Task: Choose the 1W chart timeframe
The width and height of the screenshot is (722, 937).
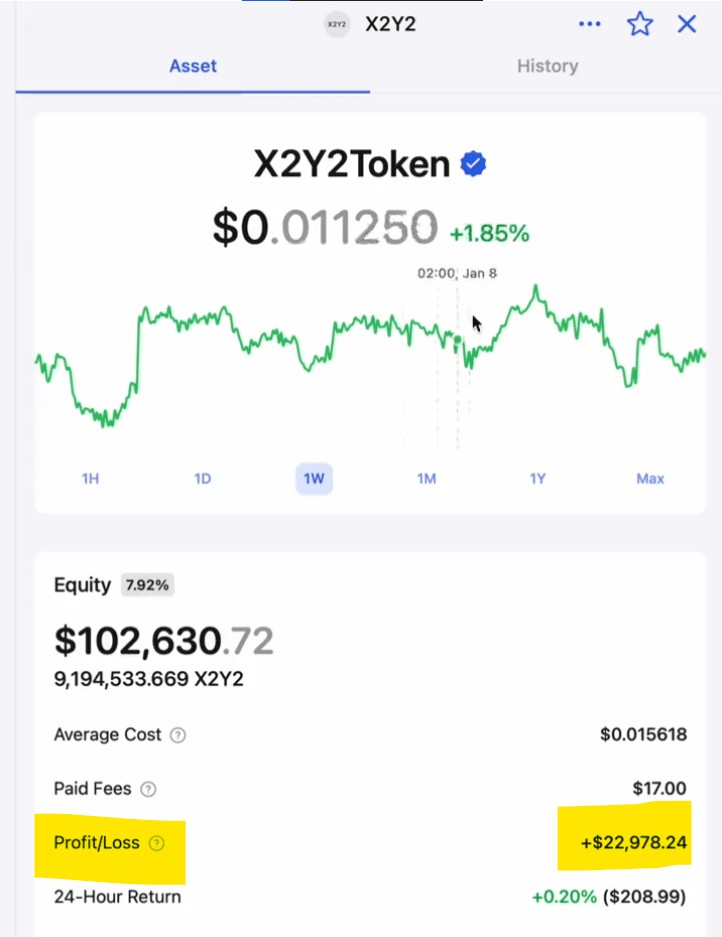Action: pyautogui.click(x=314, y=479)
